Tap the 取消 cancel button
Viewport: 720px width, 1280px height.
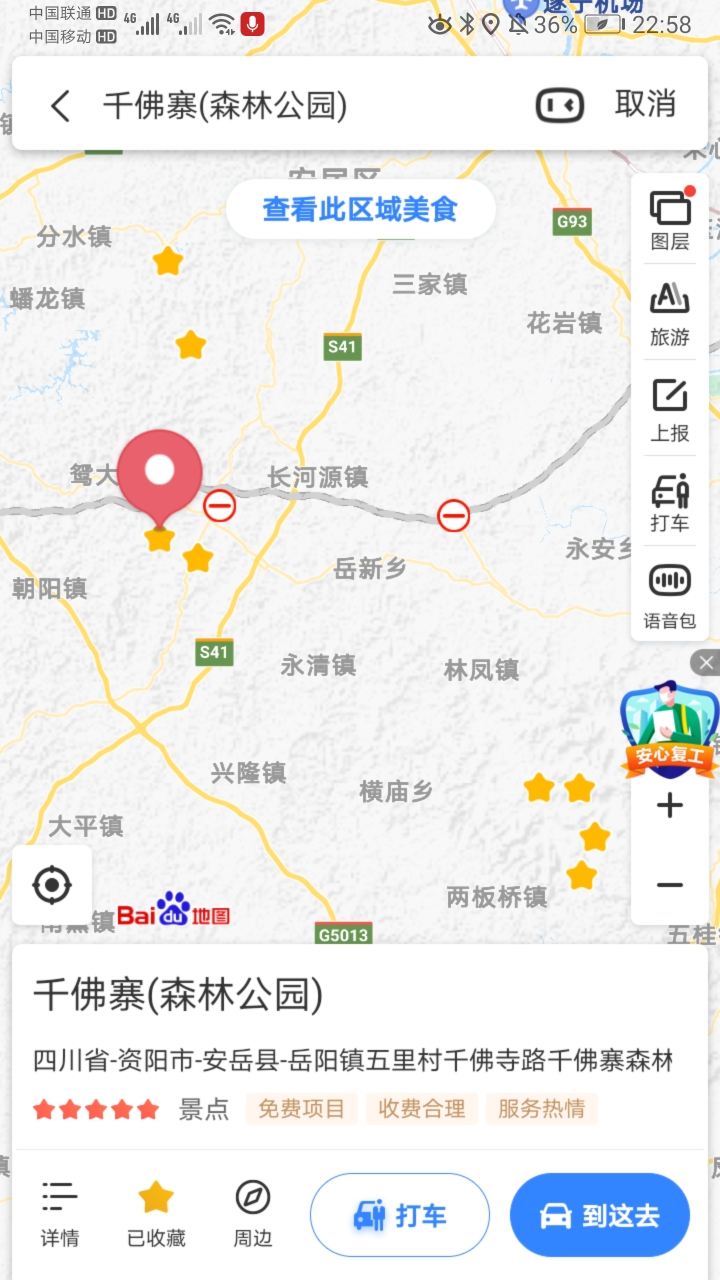(645, 105)
